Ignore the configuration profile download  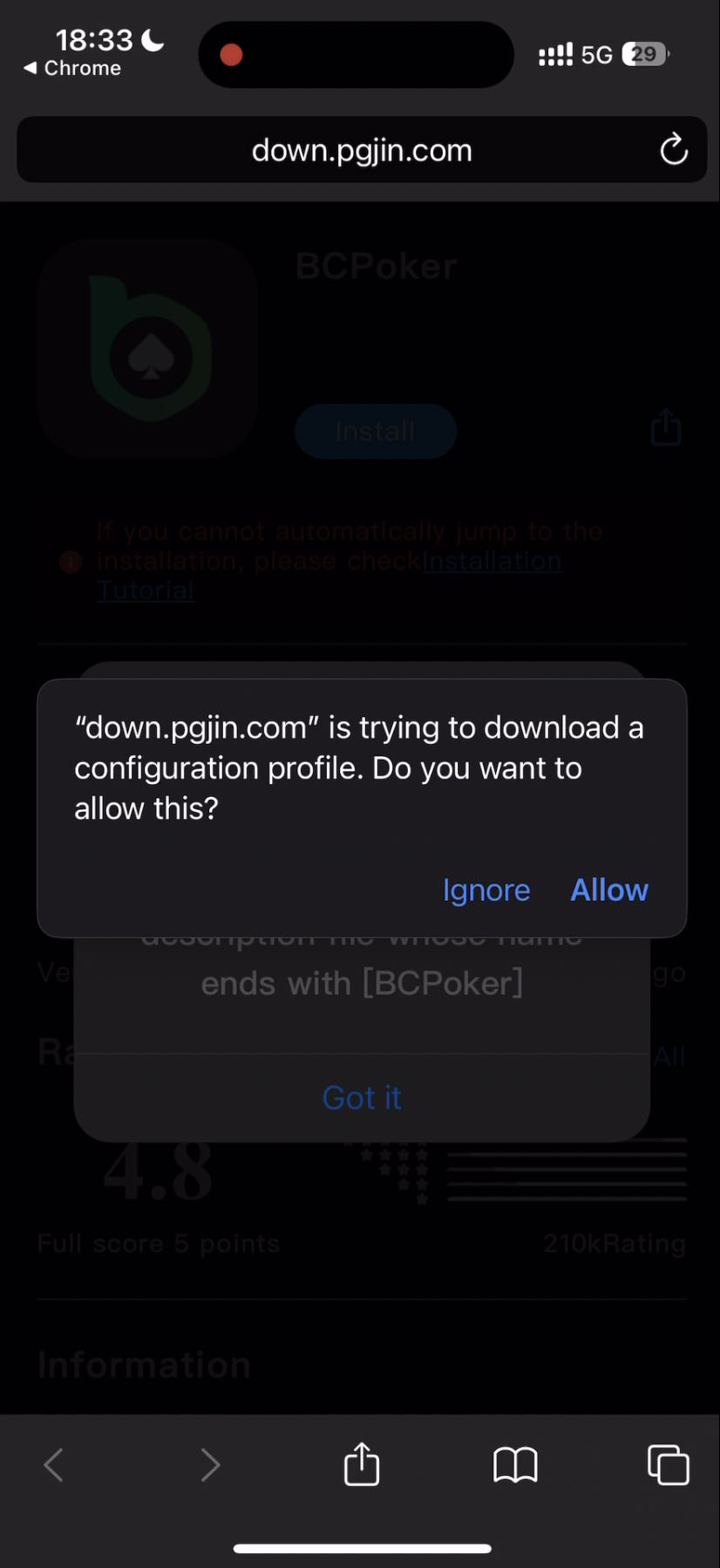click(x=486, y=890)
